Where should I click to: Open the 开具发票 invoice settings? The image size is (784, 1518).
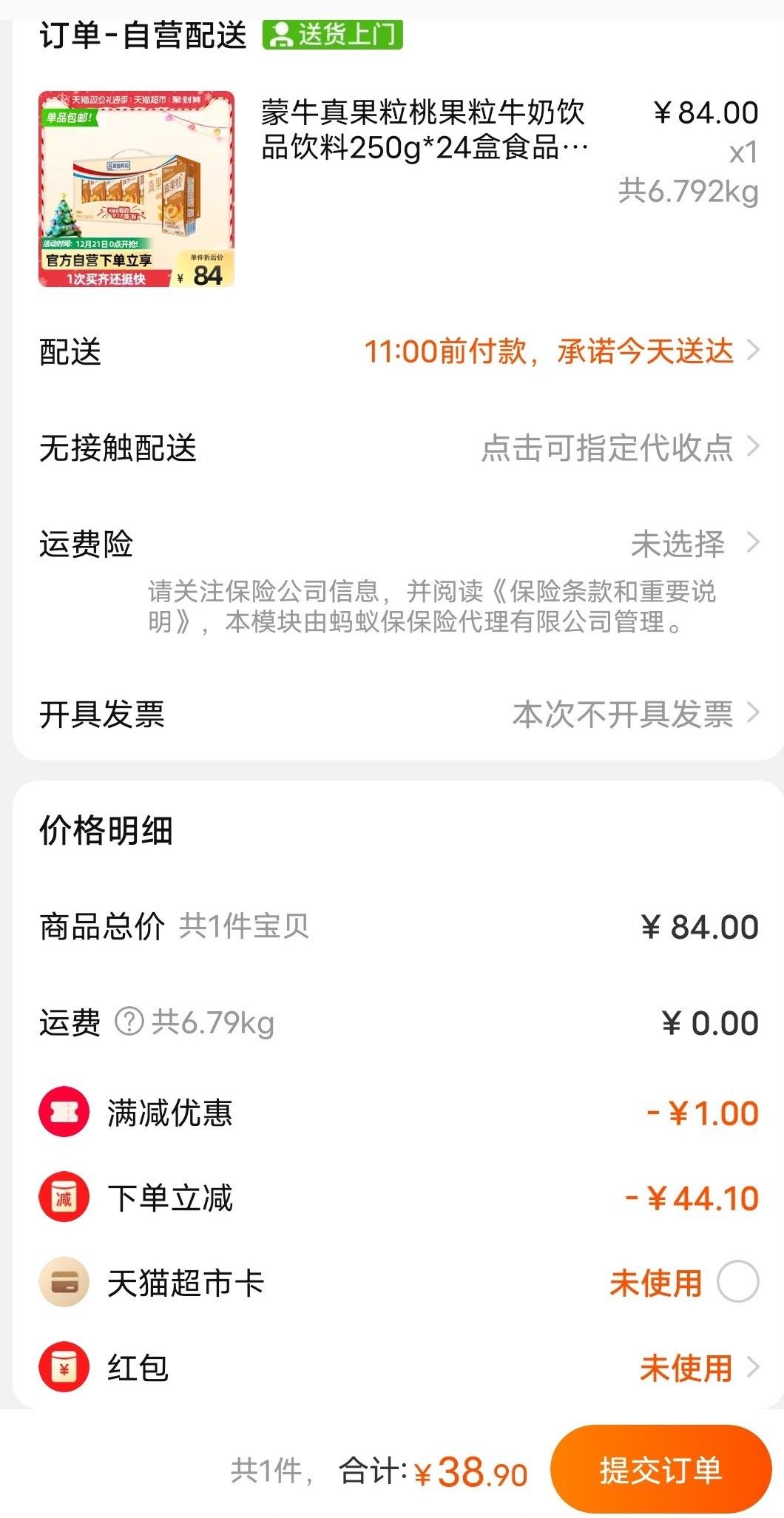[x=399, y=714]
